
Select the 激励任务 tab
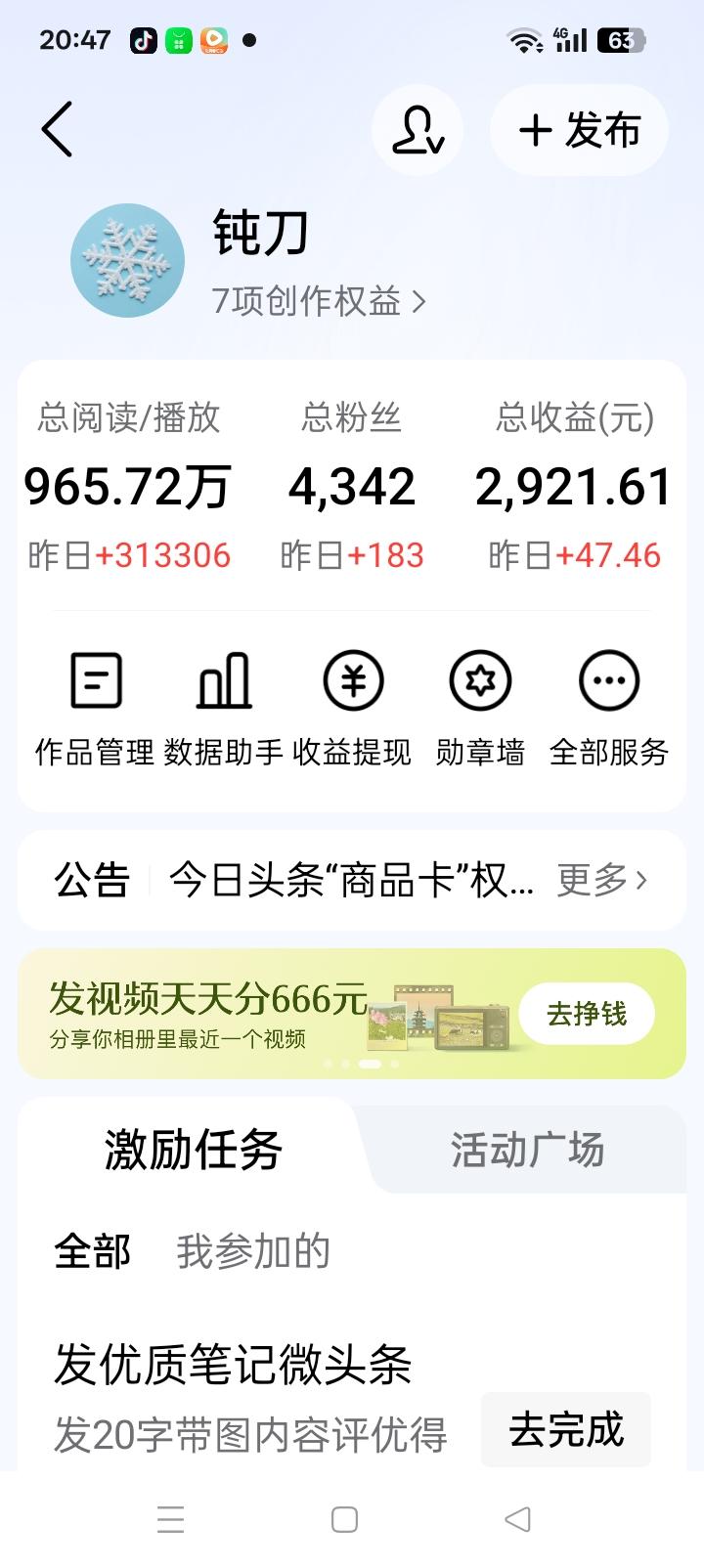coord(192,1151)
